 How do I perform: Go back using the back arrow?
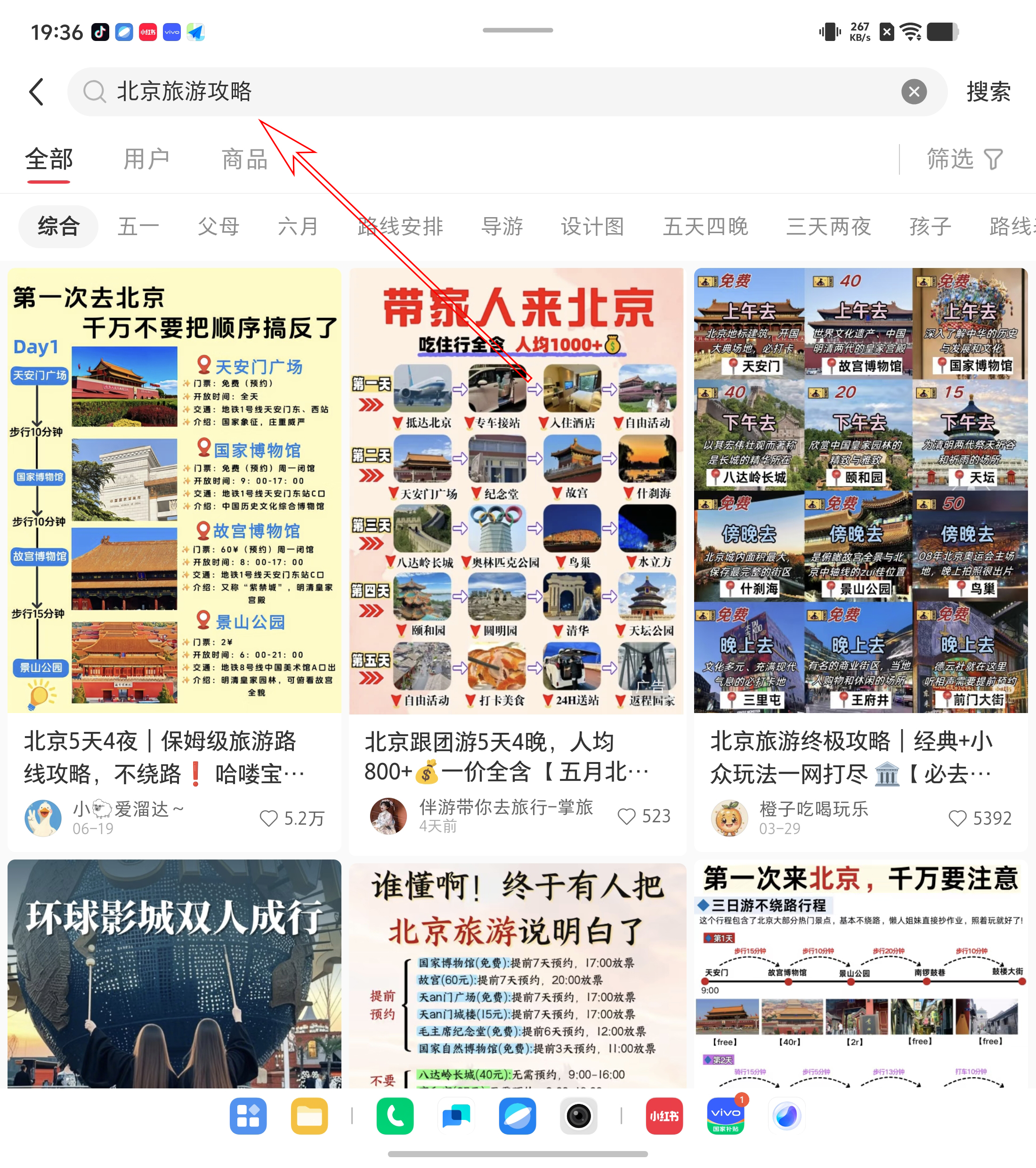point(37,91)
